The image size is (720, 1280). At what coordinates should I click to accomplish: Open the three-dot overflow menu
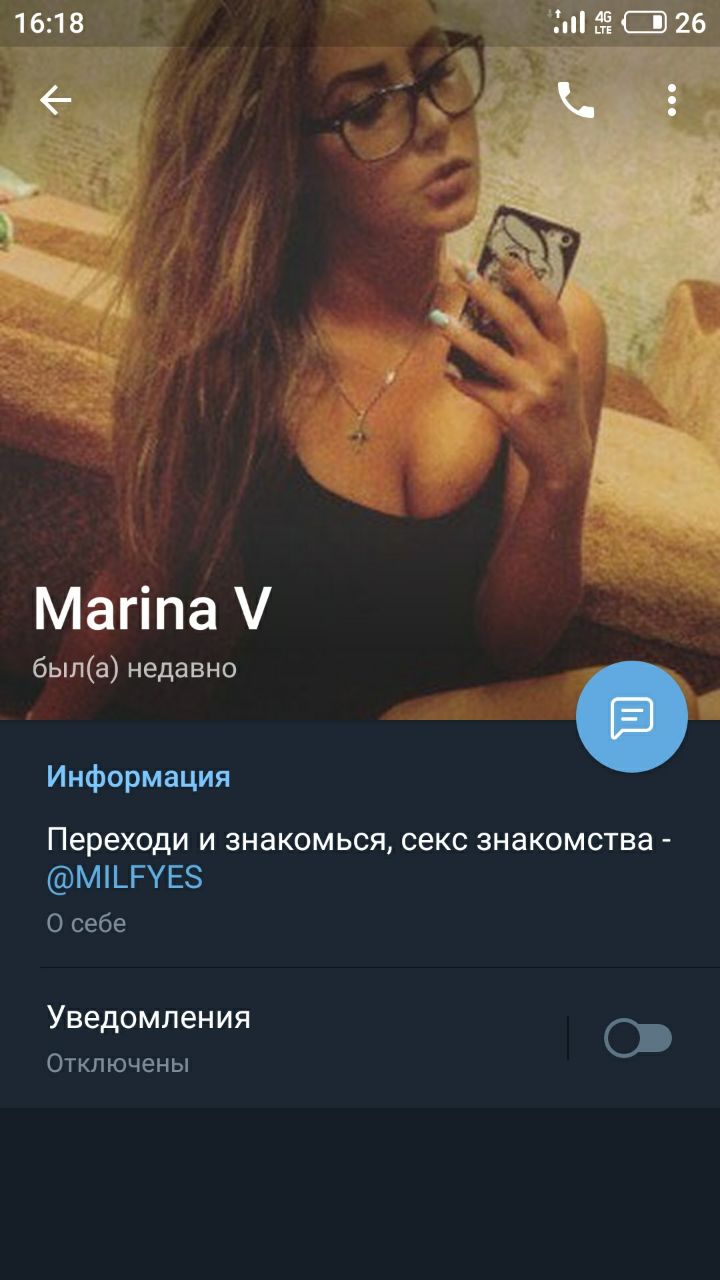[x=672, y=100]
